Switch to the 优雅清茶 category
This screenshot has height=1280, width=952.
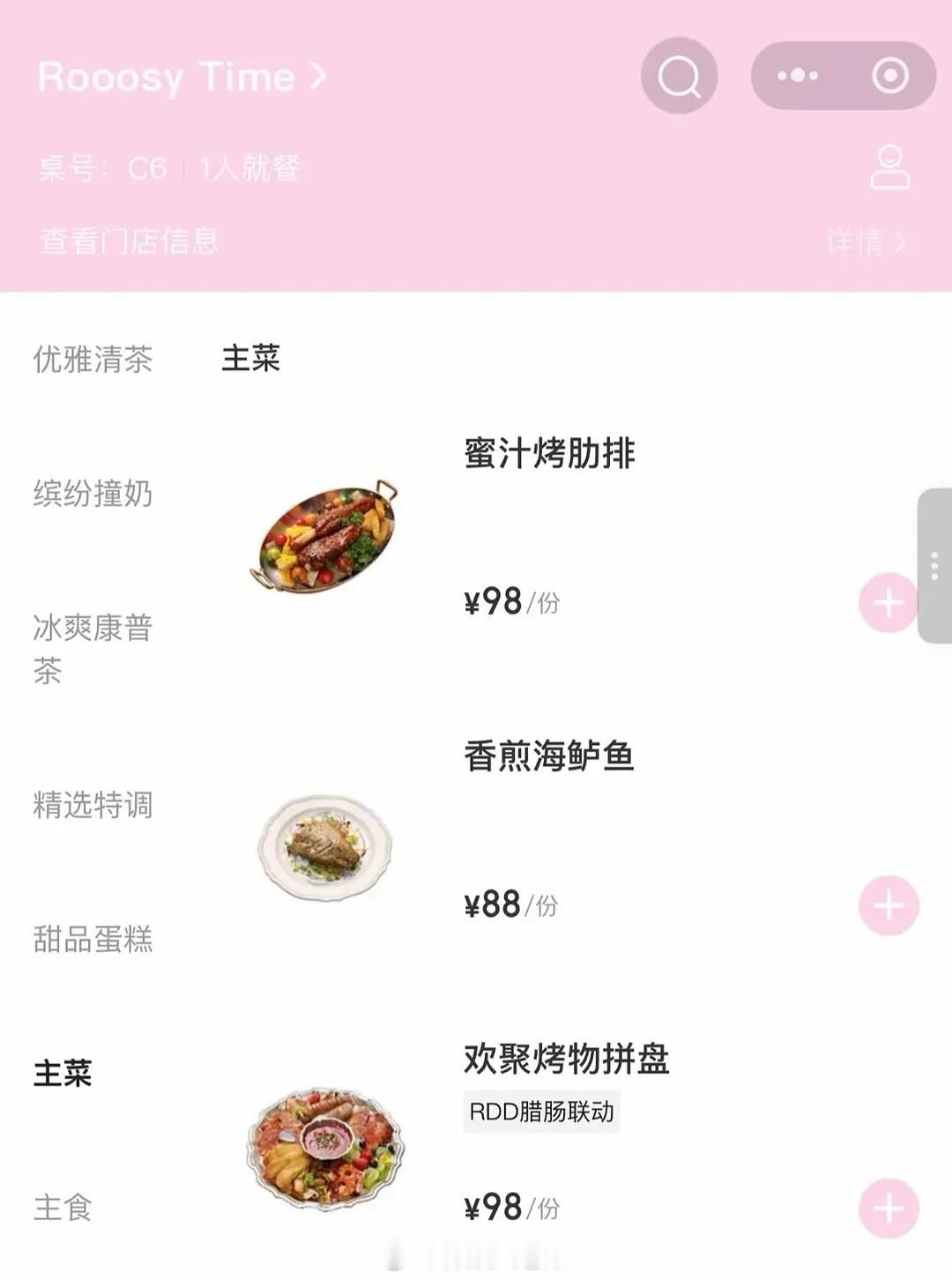93,359
